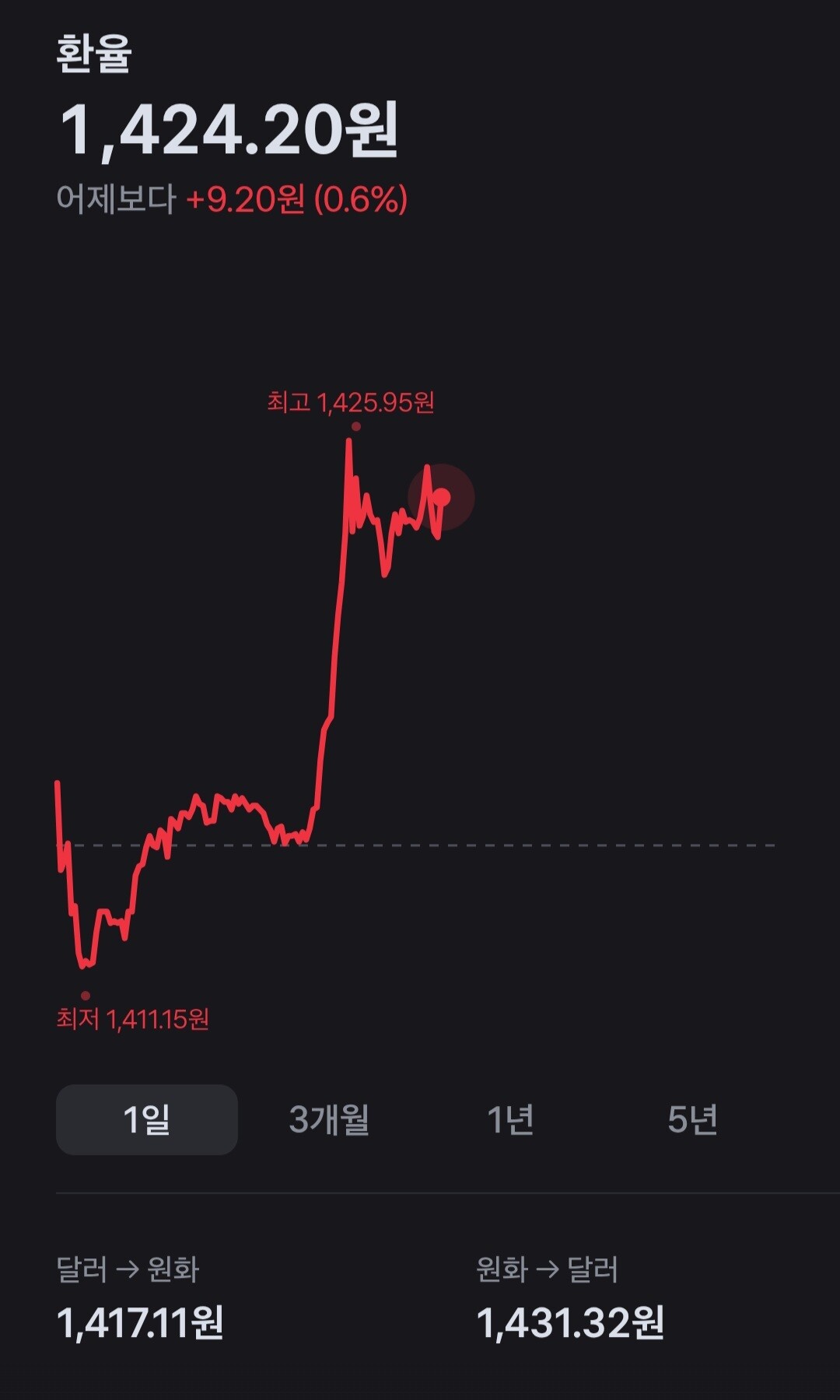
Task: Switch to the 3개월 chart range
Action: (328, 1119)
